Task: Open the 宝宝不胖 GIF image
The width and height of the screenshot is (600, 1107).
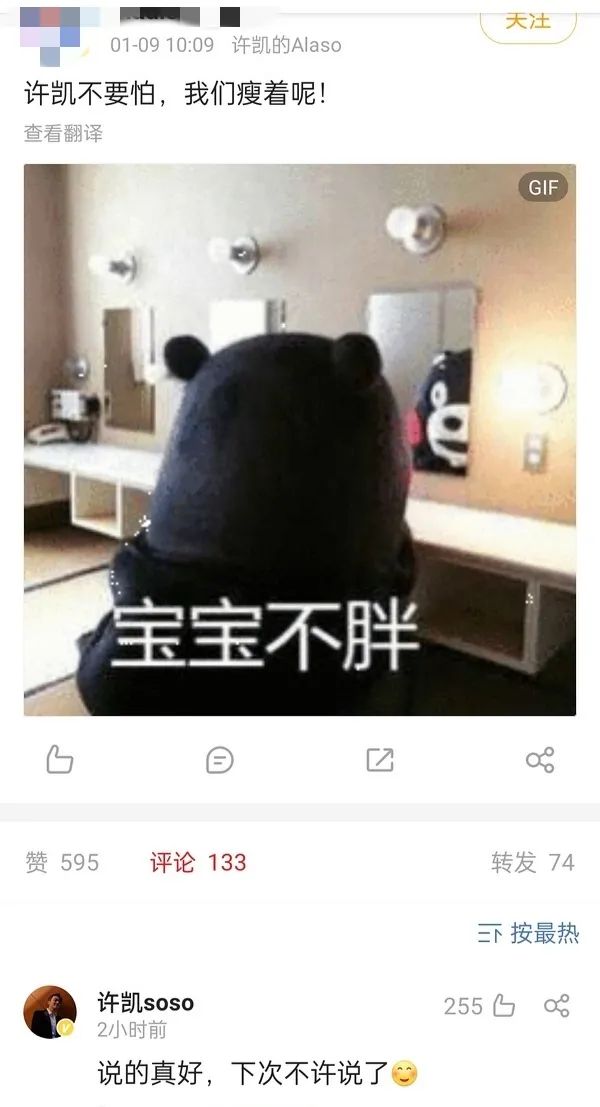Action: (x=300, y=440)
